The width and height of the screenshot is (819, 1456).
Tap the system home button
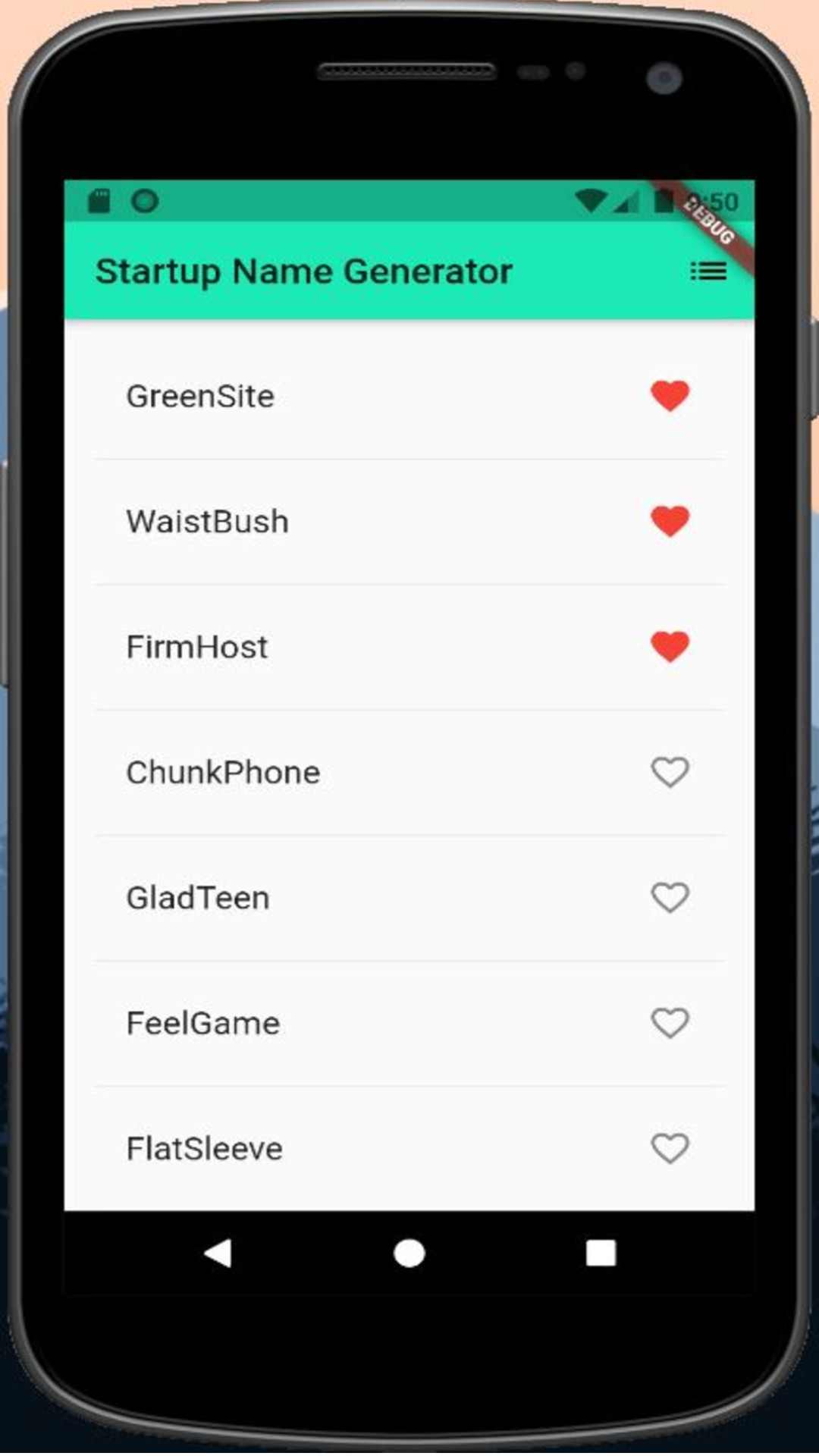click(x=409, y=1253)
